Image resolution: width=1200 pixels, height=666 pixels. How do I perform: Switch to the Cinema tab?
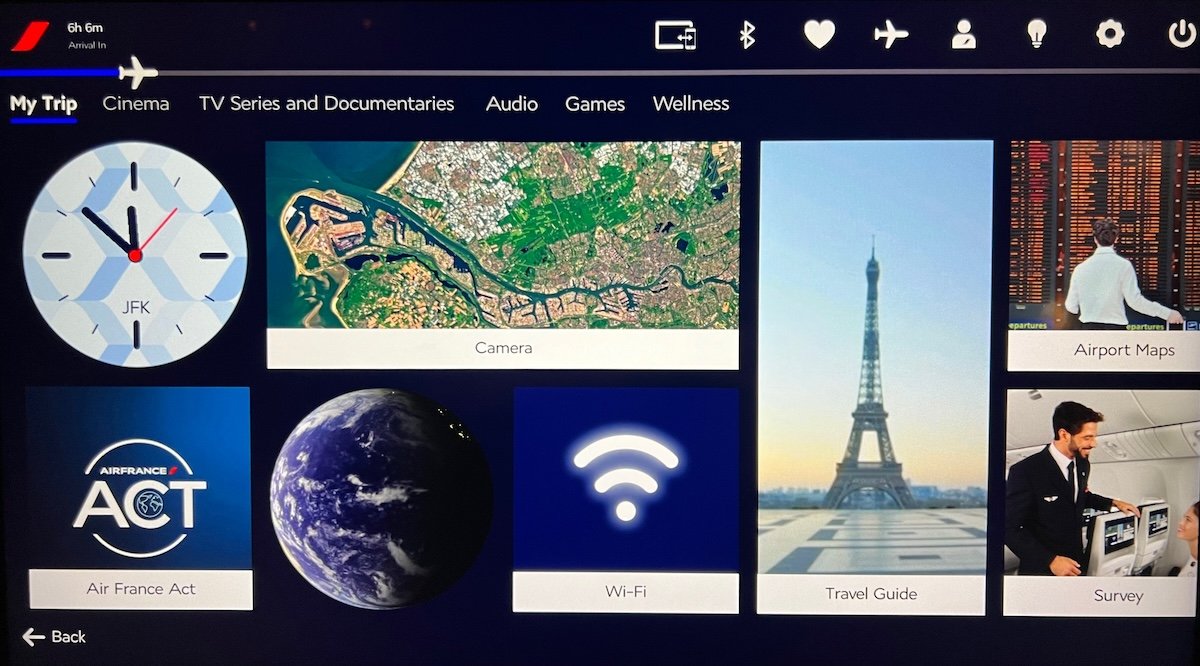pos(136,103)
